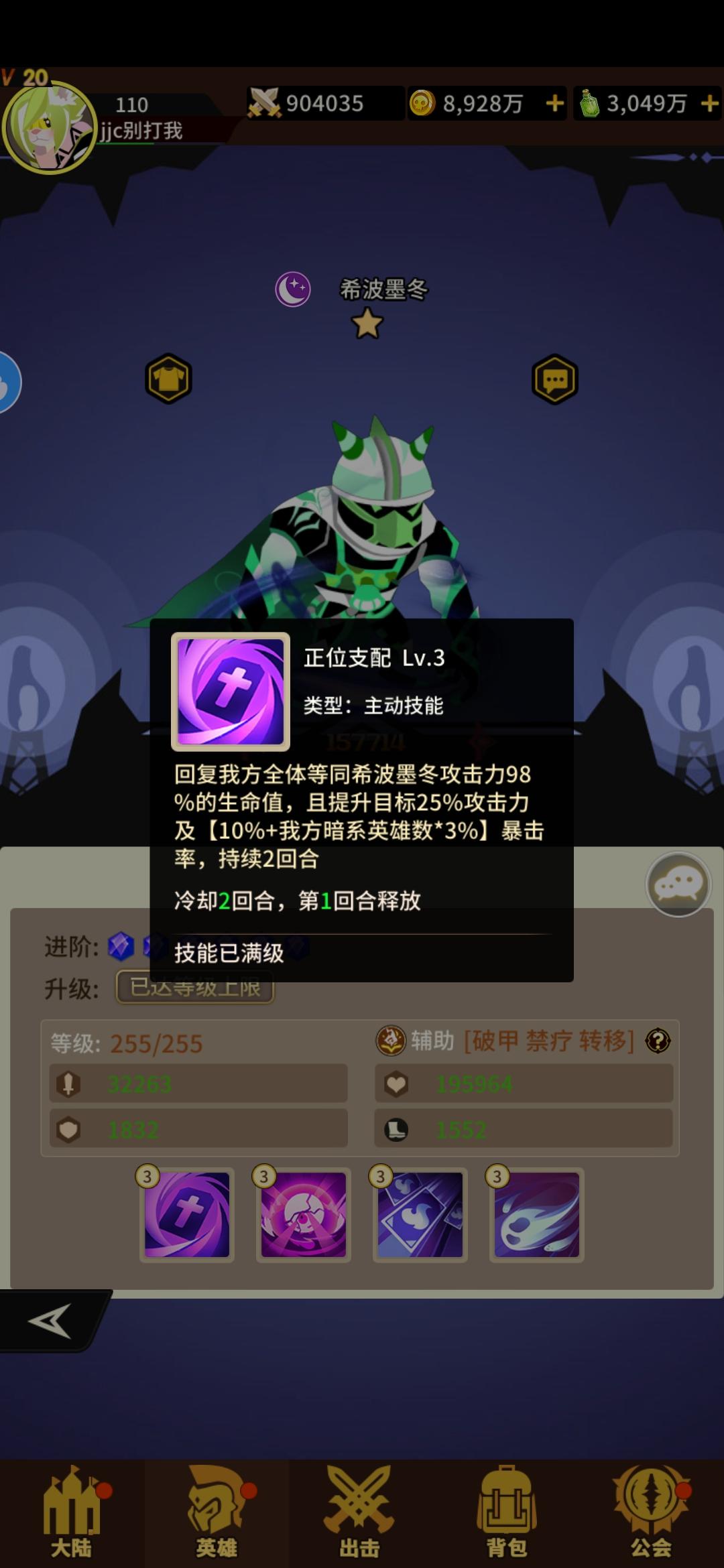The image size is (724, 1568).
Task: Select the fourth skill with ghost icon
Action: (537, 1215)
